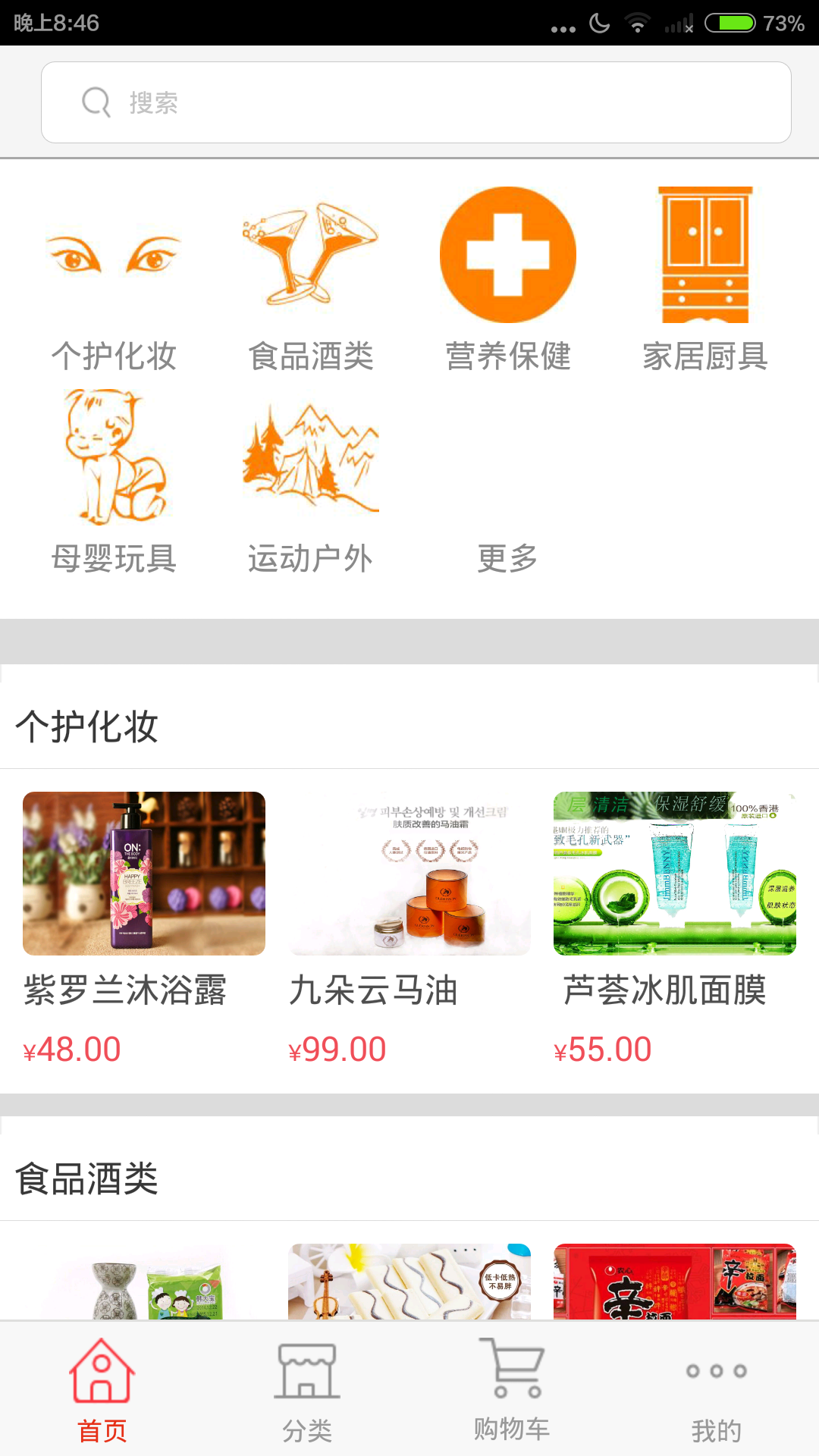Image resolution: width=819 pixels, height=1456 pixels.
Task: Show 更多 categories
Action: [x=507, y=558]
